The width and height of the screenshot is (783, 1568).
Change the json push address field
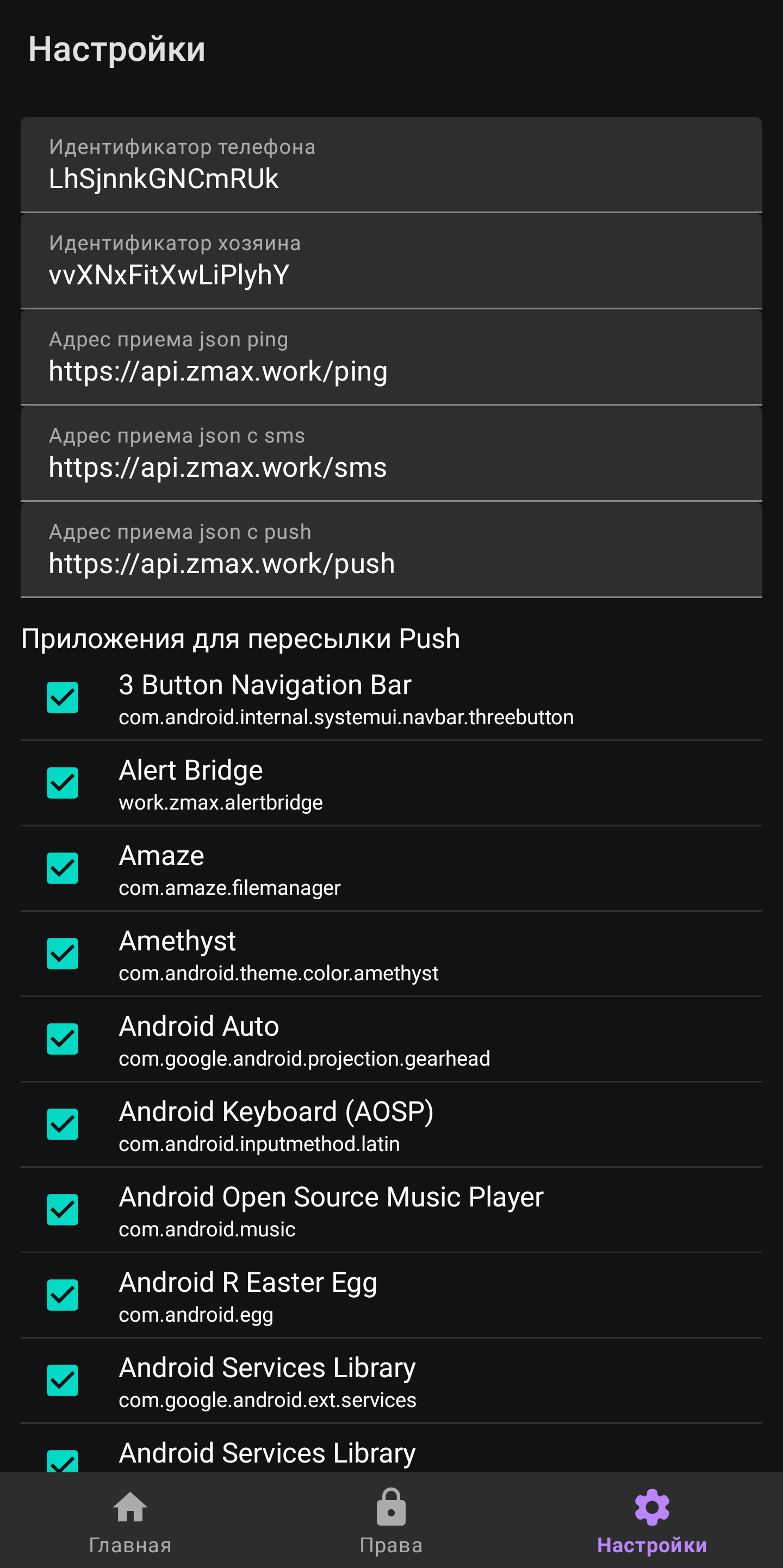391,550
